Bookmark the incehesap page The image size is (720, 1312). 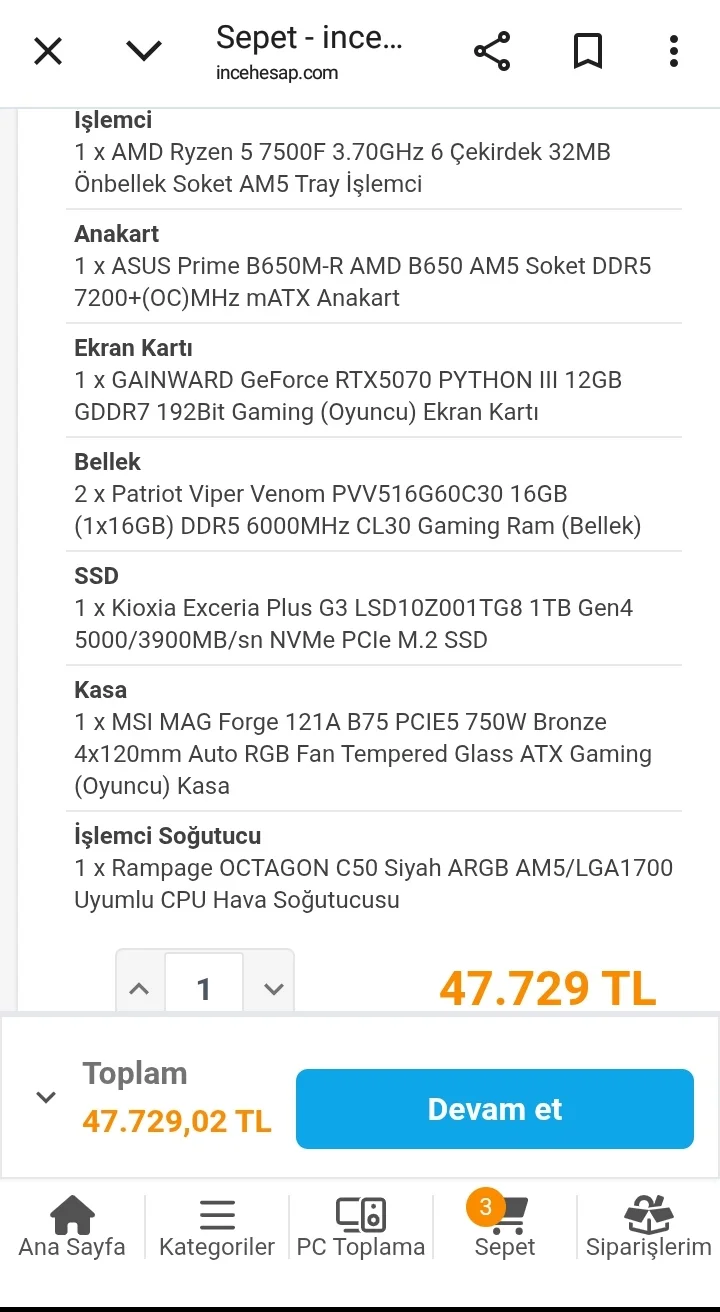point(588,51)
